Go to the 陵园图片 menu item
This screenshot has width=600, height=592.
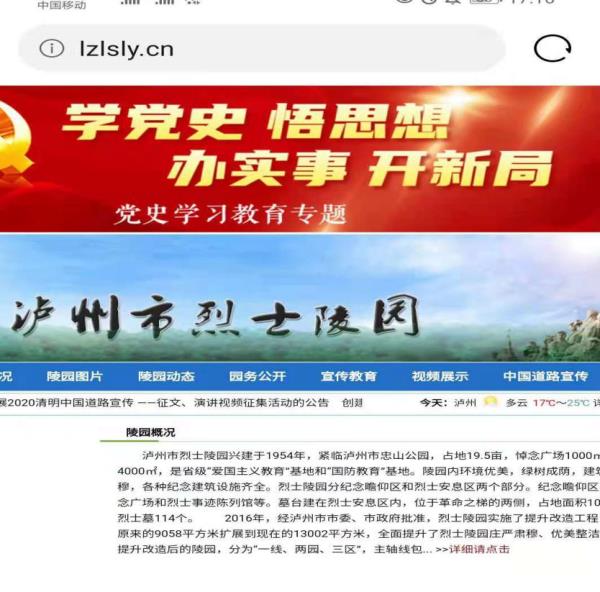coord(74,376)
